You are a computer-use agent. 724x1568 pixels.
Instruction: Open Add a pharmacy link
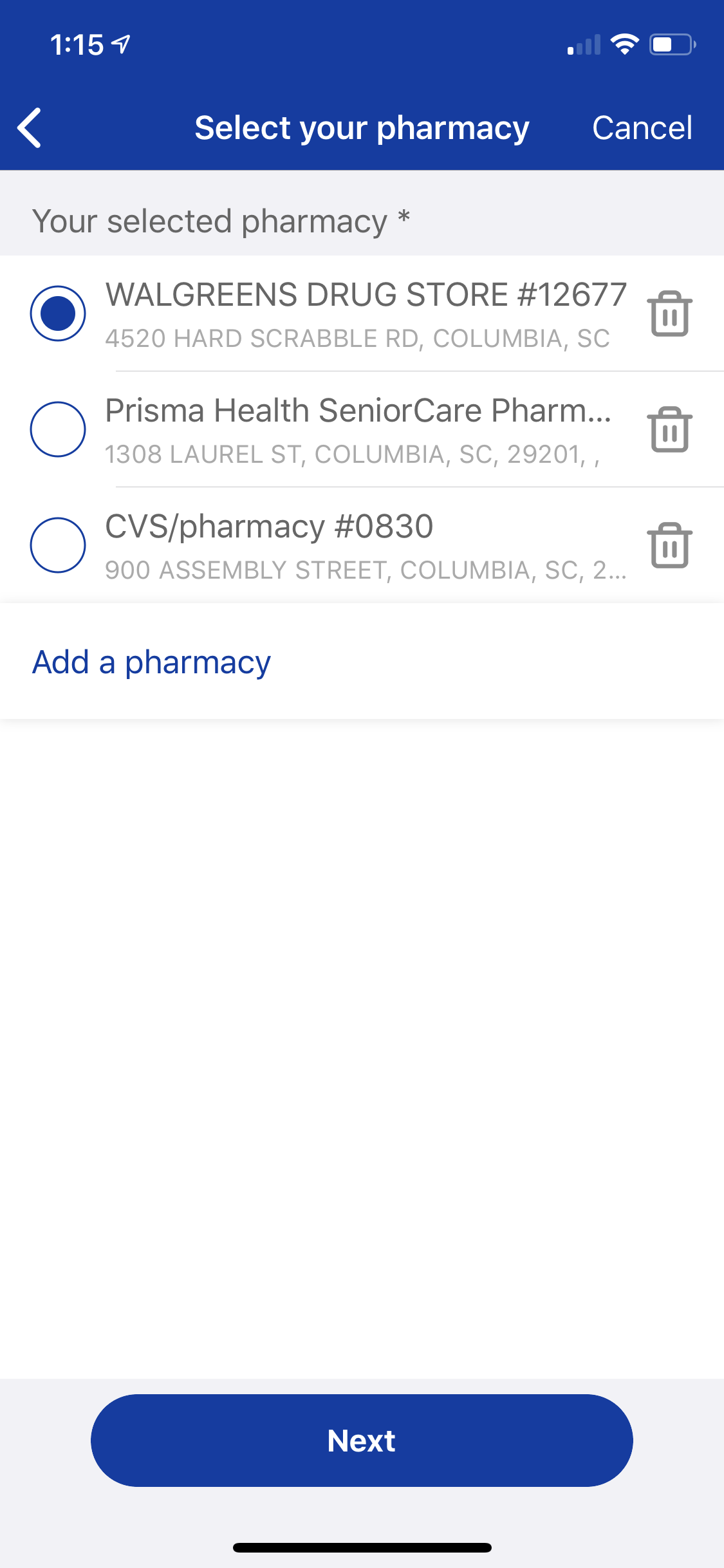point(151,662)
